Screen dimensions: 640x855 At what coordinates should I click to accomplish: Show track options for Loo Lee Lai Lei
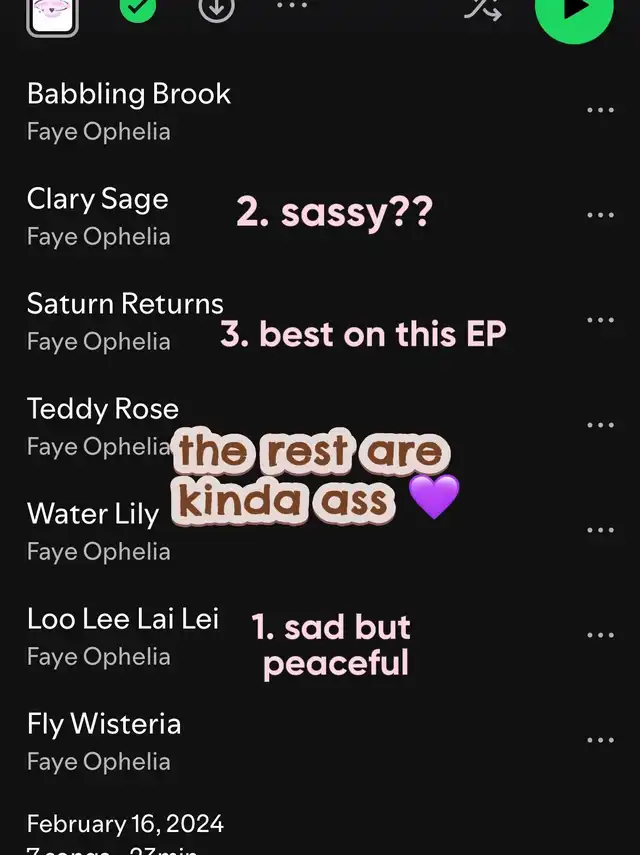coord(600,635)
